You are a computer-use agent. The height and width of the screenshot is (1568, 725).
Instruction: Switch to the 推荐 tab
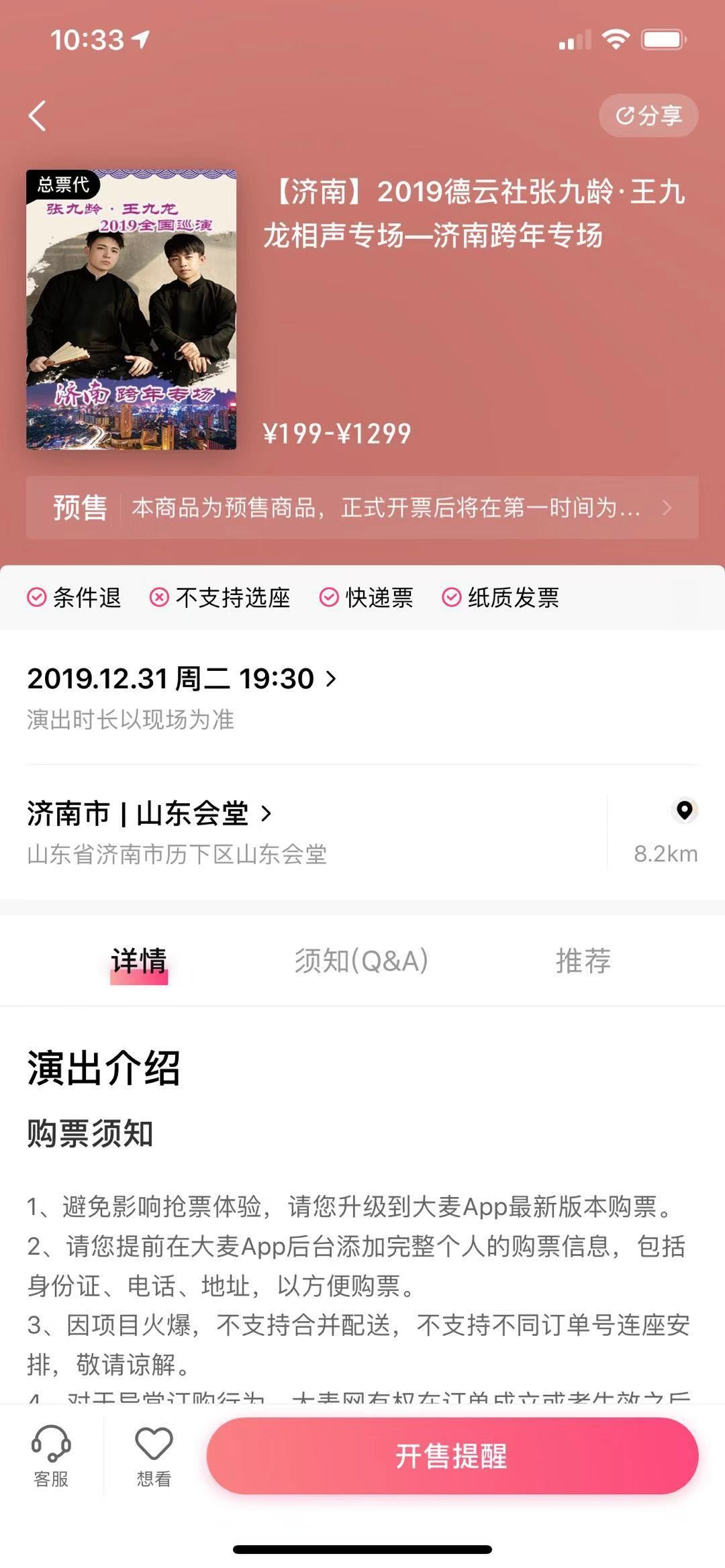pyautogui.click(x=583, y=961)
